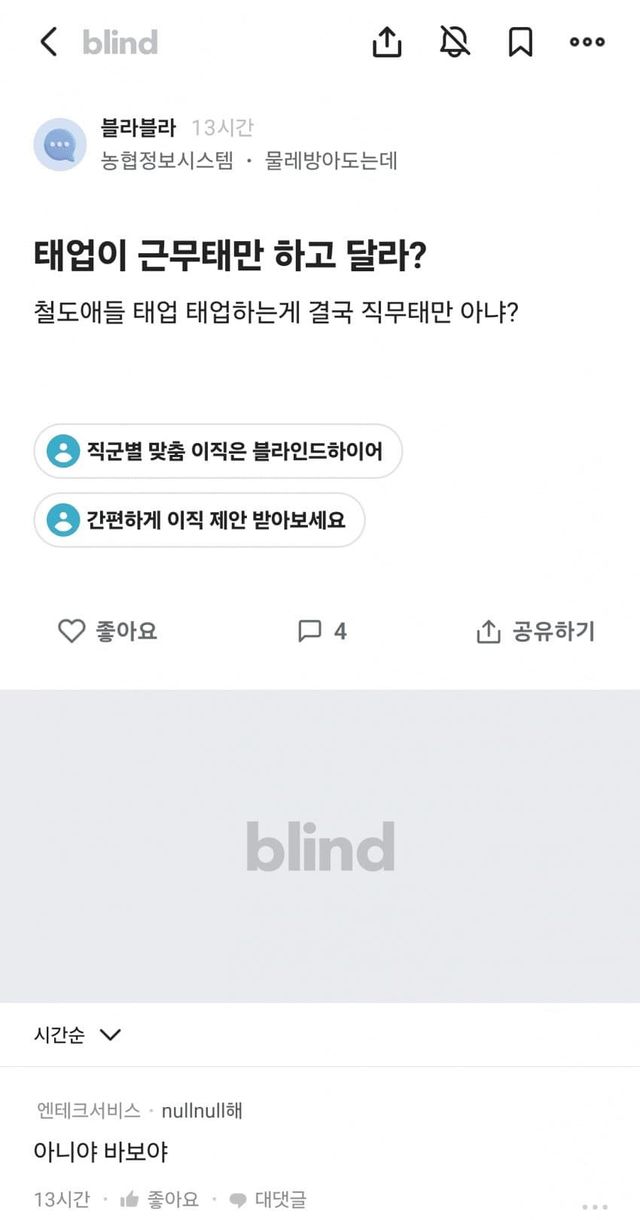Image resolution: width=640 pixels, height=1220 pixels.
Task: Open more options on nullnull해's comment
Action: click(594, 1206)
